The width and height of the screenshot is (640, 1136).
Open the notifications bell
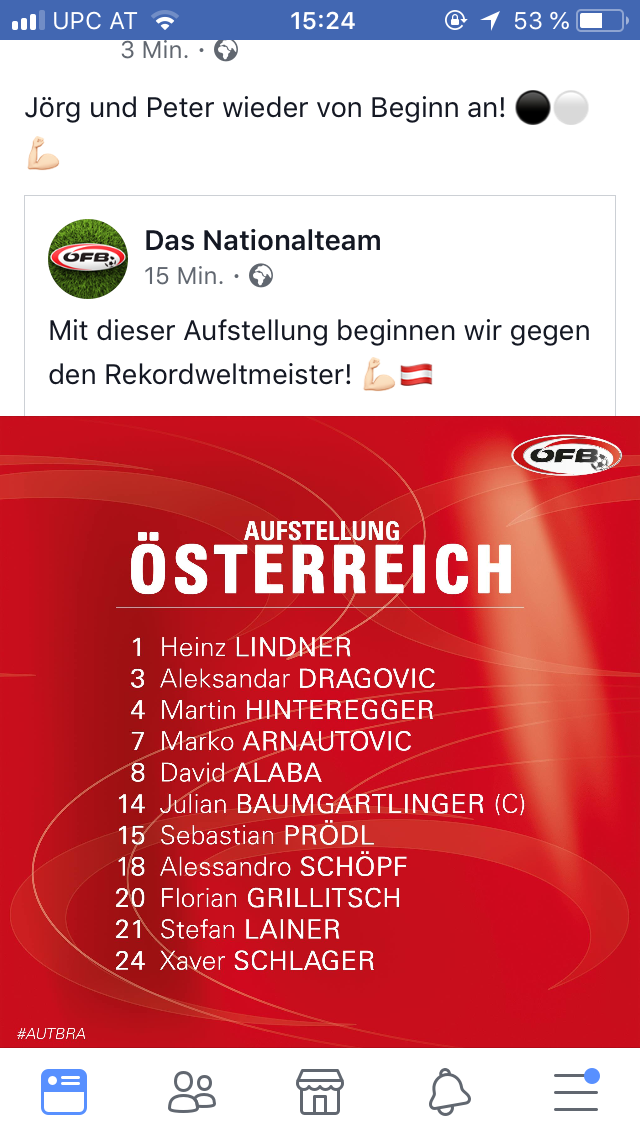point(449,1092)
